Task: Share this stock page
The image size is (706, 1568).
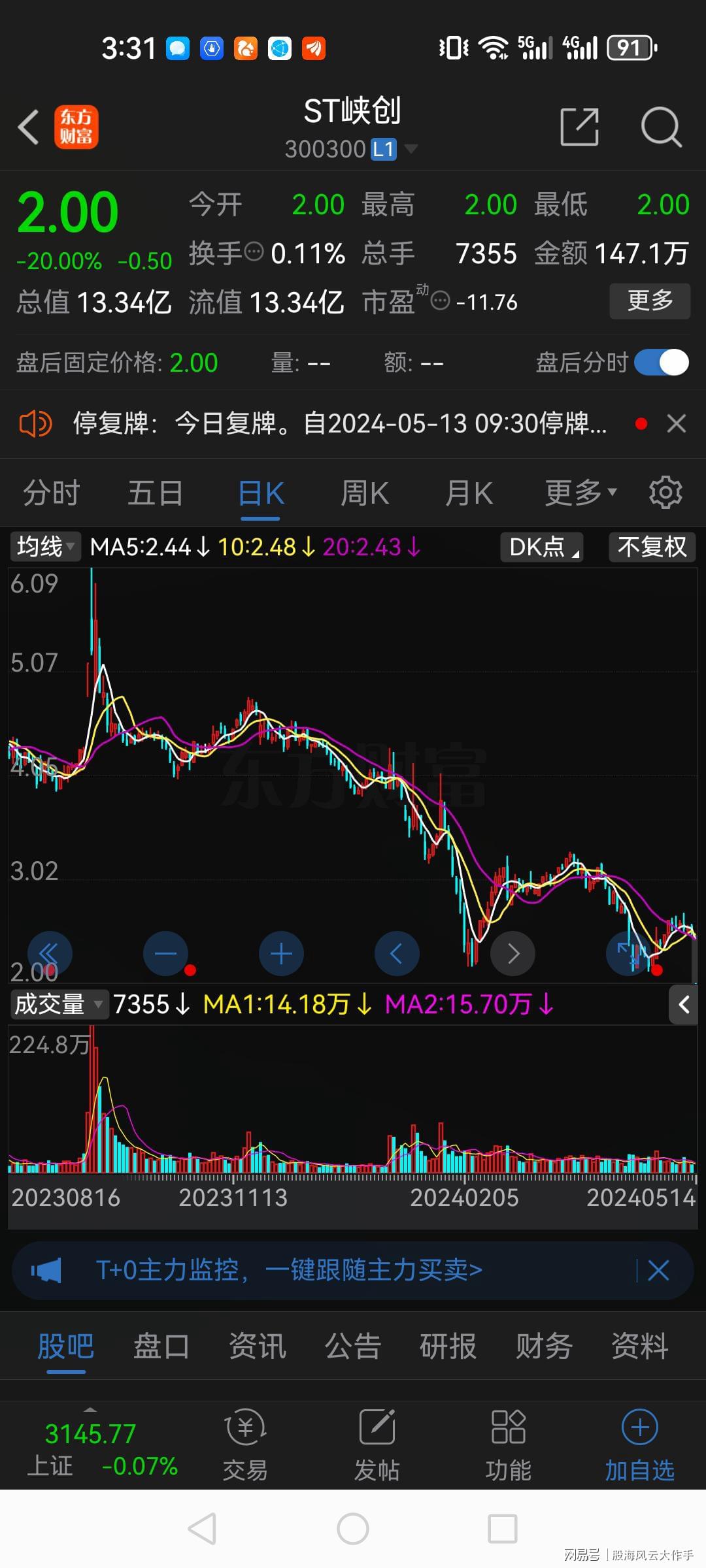Action: coord(579,127)
